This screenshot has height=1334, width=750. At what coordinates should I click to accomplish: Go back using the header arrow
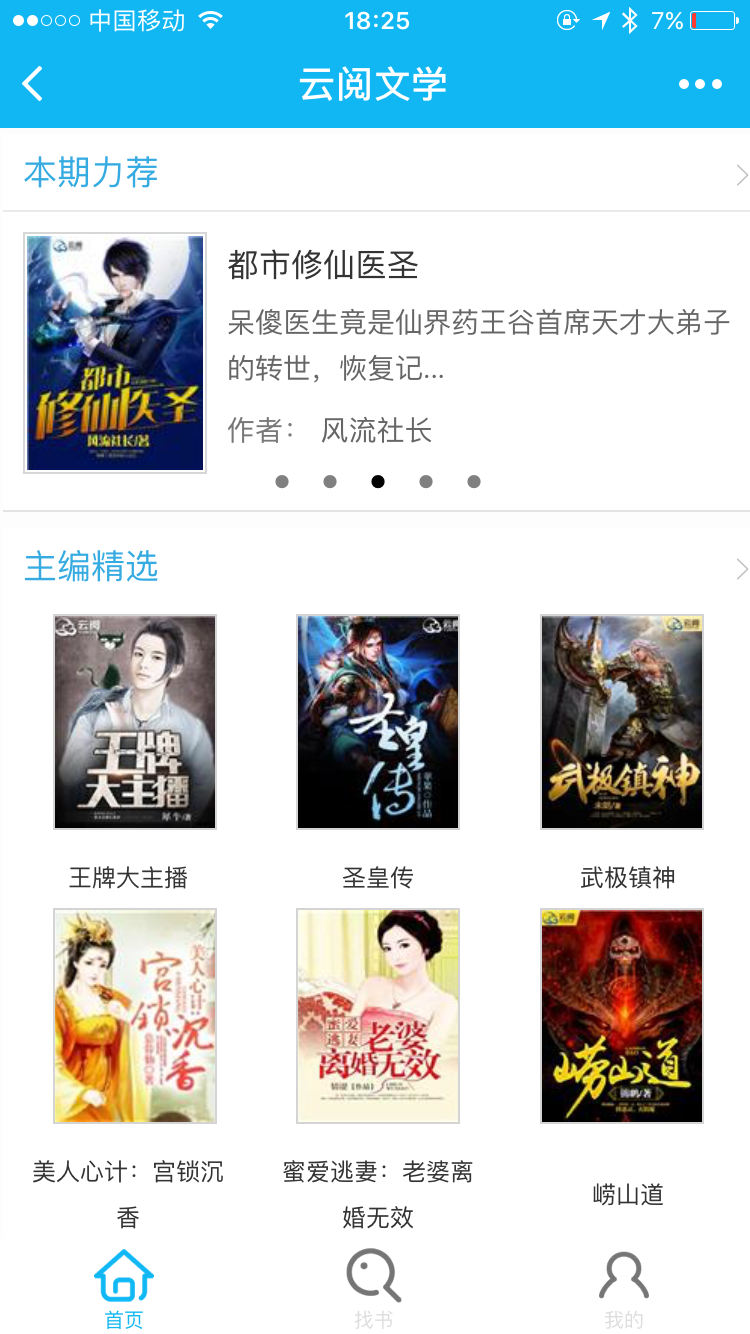point(33,84)
